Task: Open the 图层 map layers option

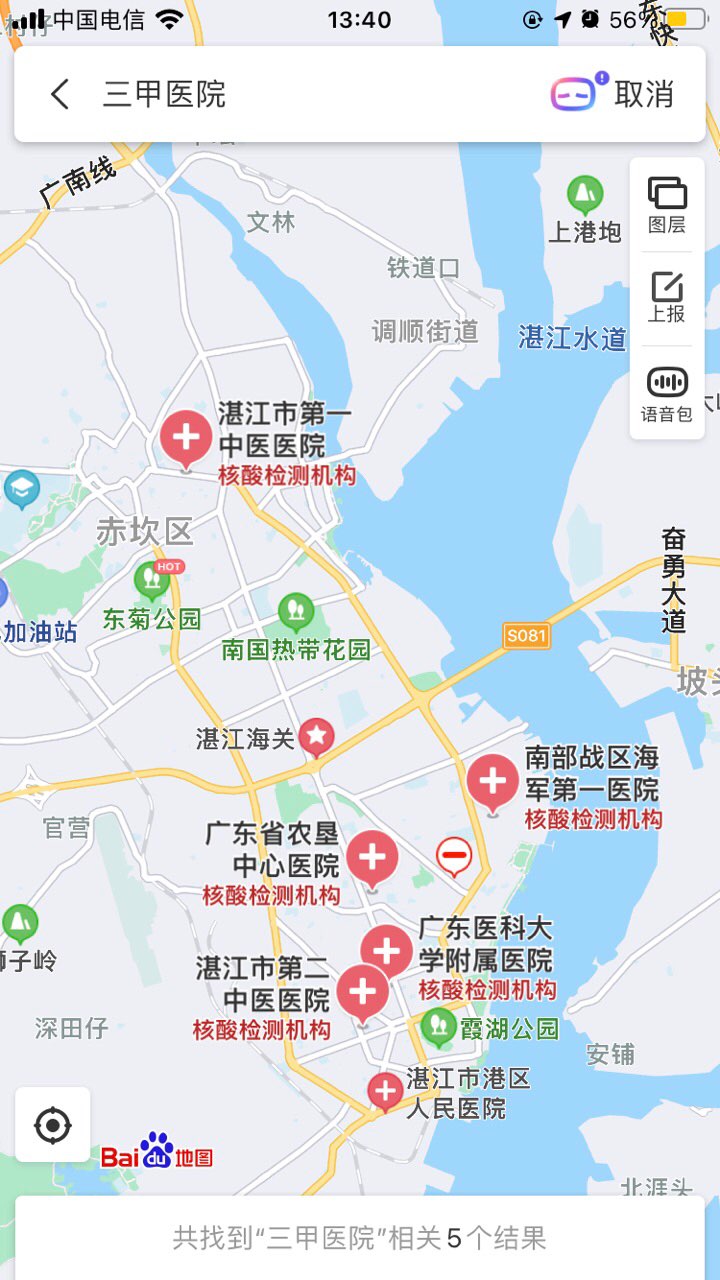Action: pos(667,205)
